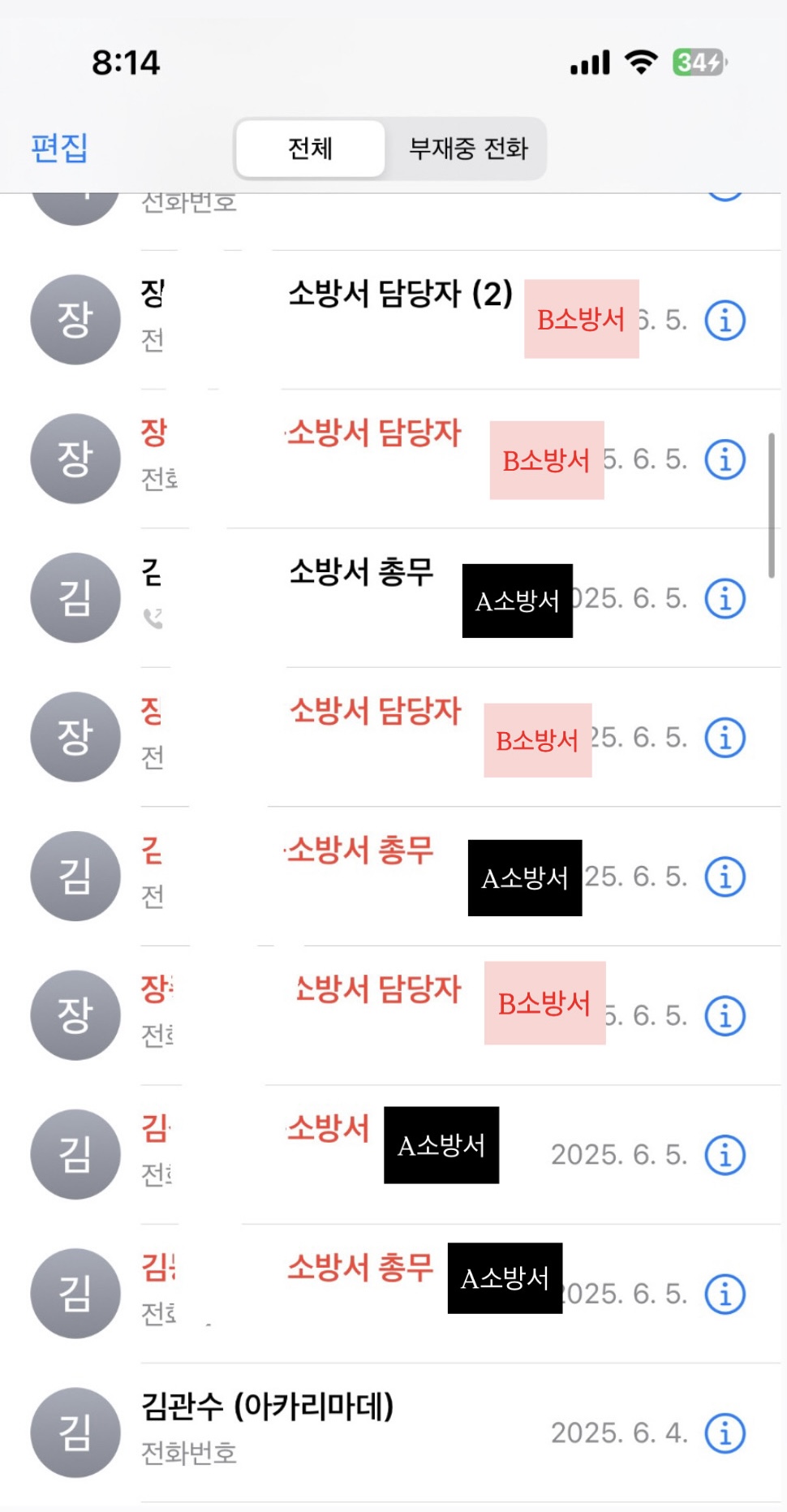This screenshot has height=1512, width=787.
Task: Switch to the 부재중 전화 tab
Action: pos(468,149)
